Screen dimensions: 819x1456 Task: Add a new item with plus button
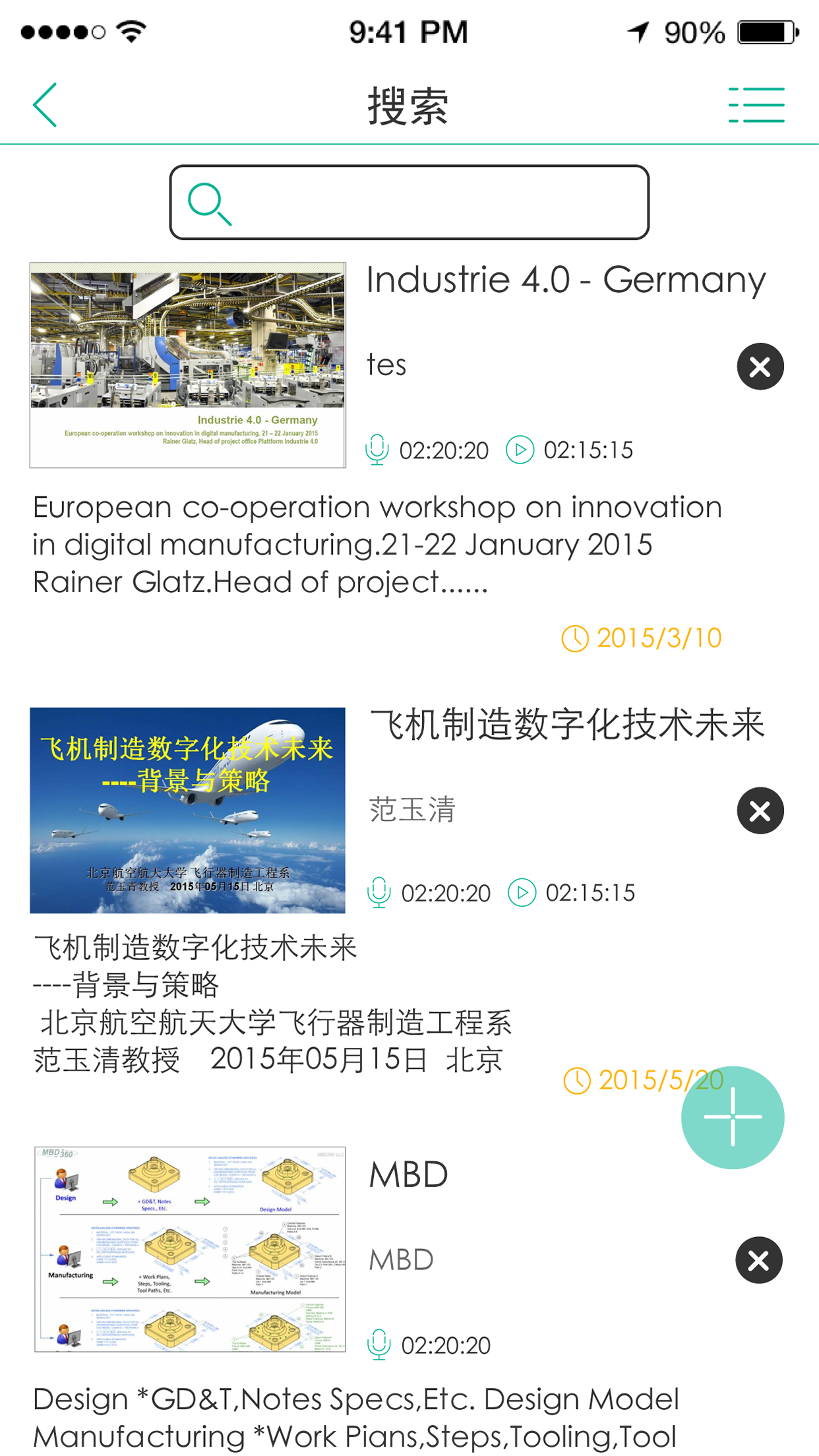point(732,1117)
